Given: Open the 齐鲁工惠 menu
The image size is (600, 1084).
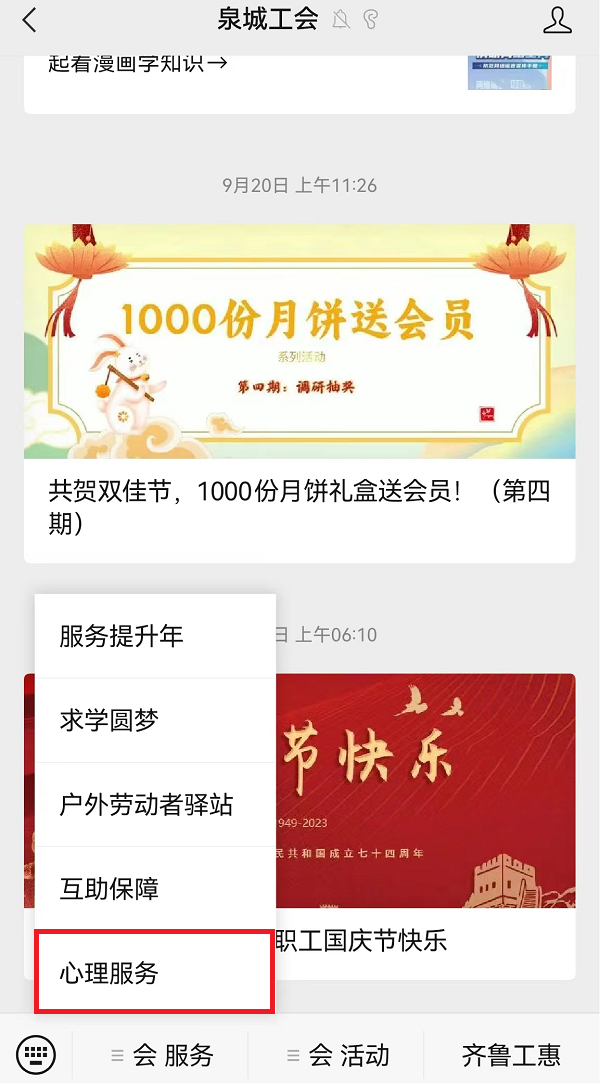Looking at the screenshot, I should tap(511, 1054).
